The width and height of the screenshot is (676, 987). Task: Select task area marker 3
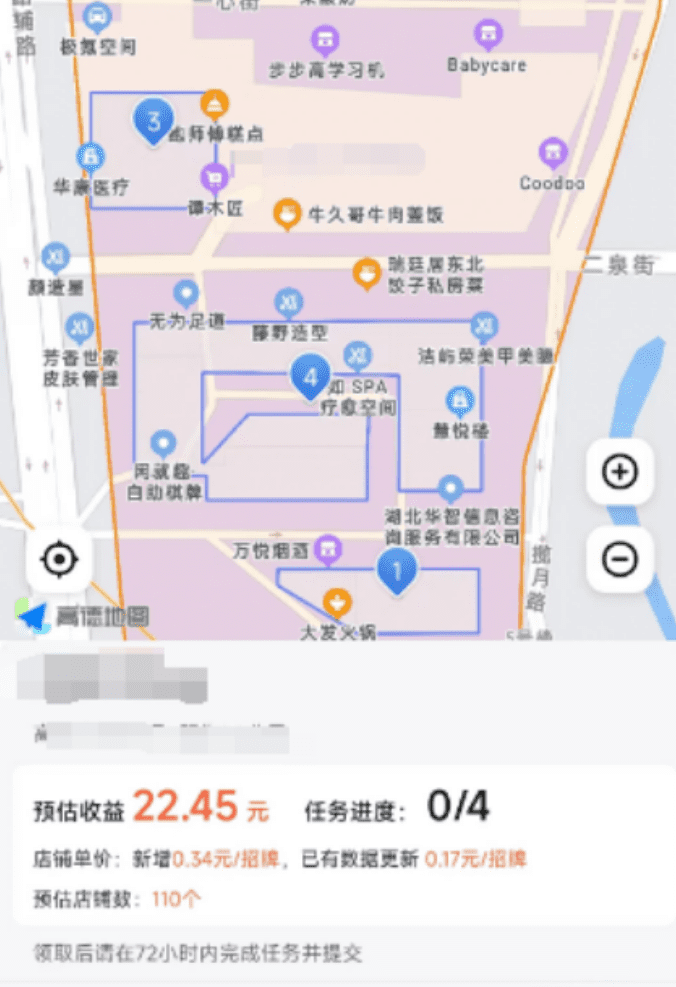[154, 123]
